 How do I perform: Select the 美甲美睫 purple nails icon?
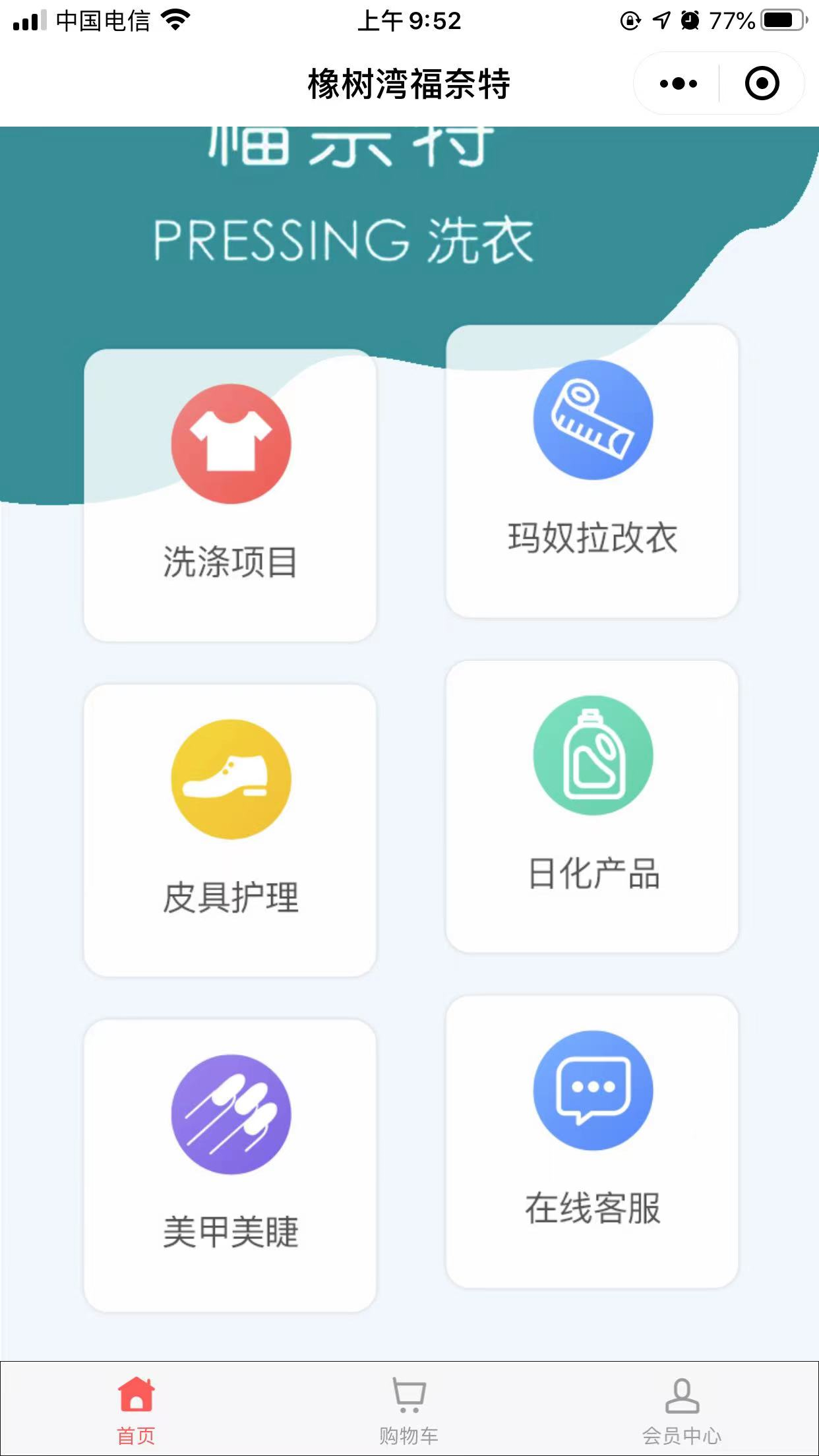[x=230, y=1114]
